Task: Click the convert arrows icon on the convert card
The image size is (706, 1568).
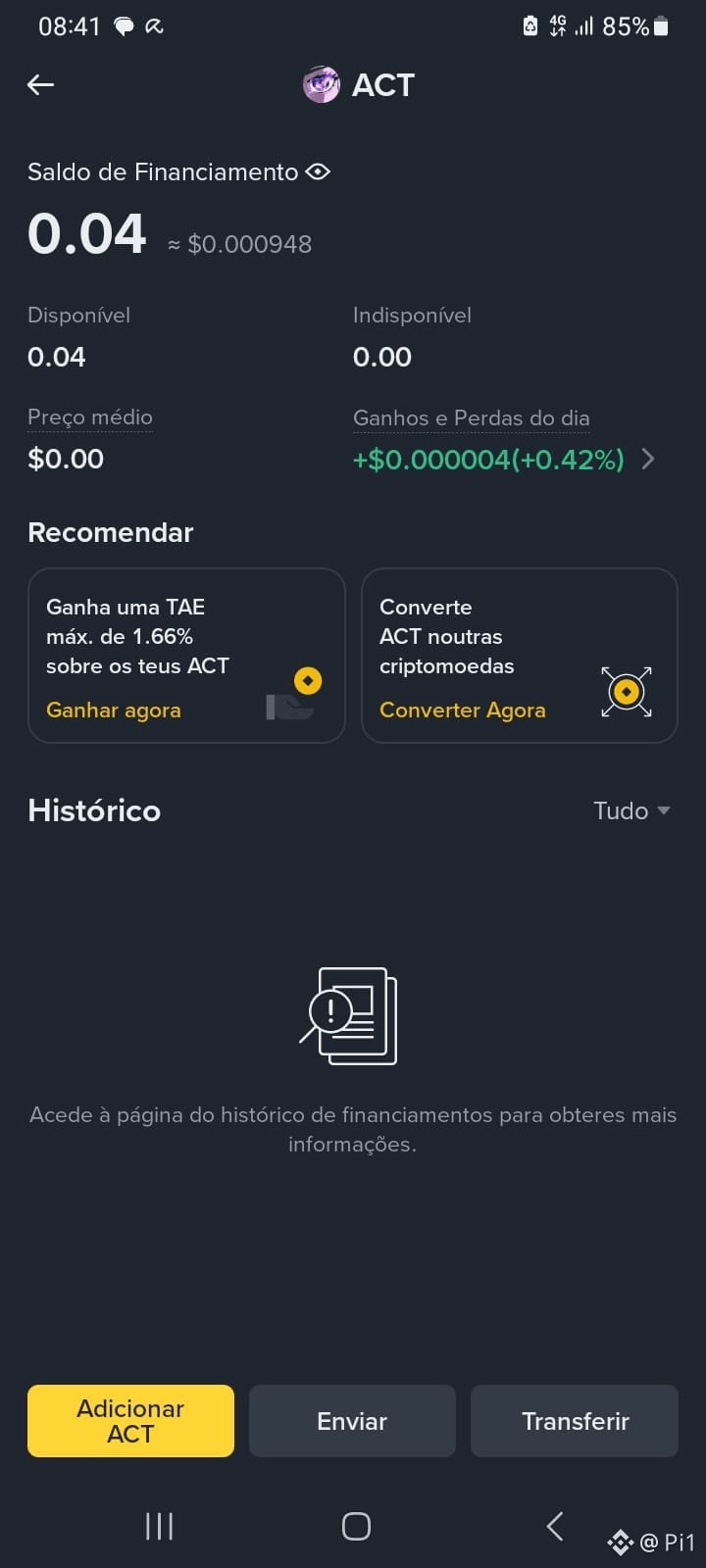Action: click(x=626, y=691)
